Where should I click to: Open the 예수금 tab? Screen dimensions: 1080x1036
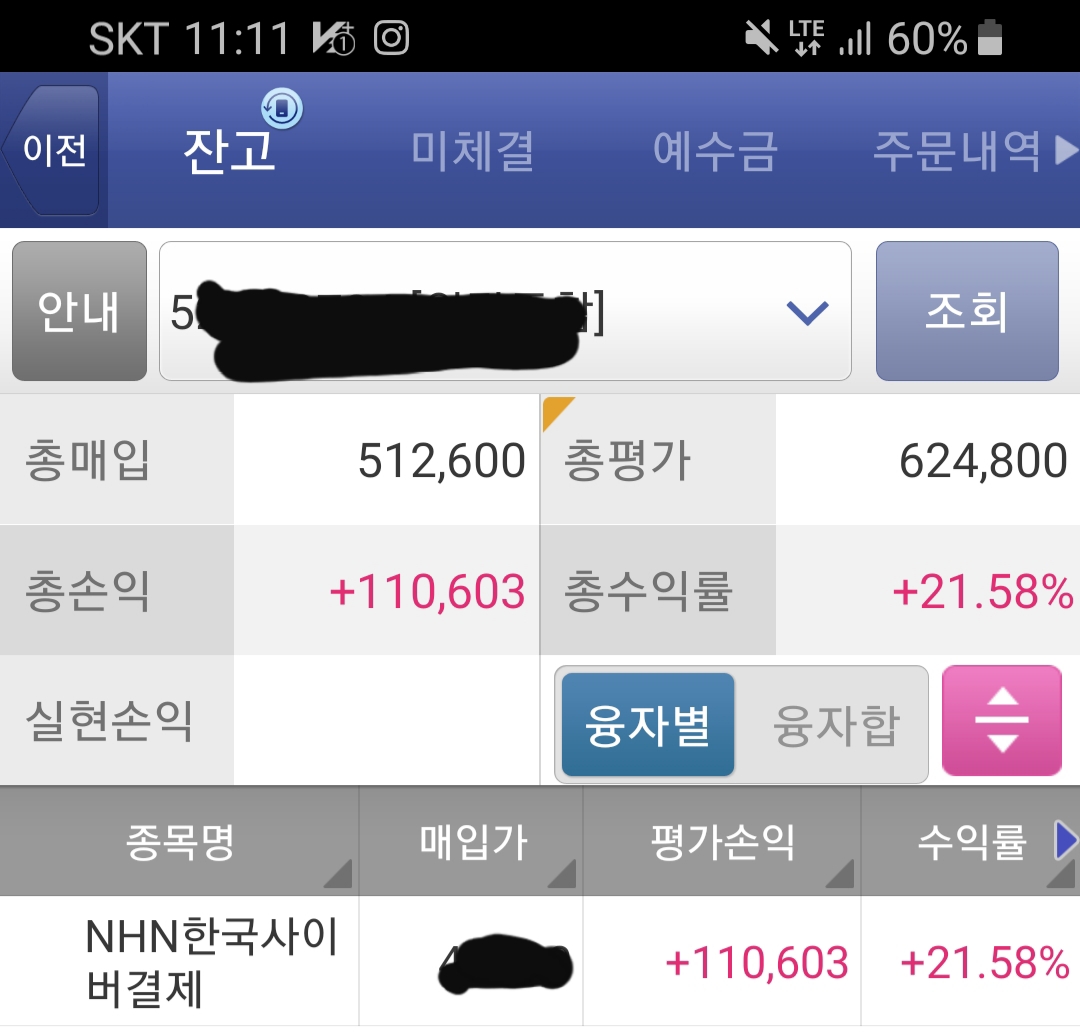(x=714, y=151)
